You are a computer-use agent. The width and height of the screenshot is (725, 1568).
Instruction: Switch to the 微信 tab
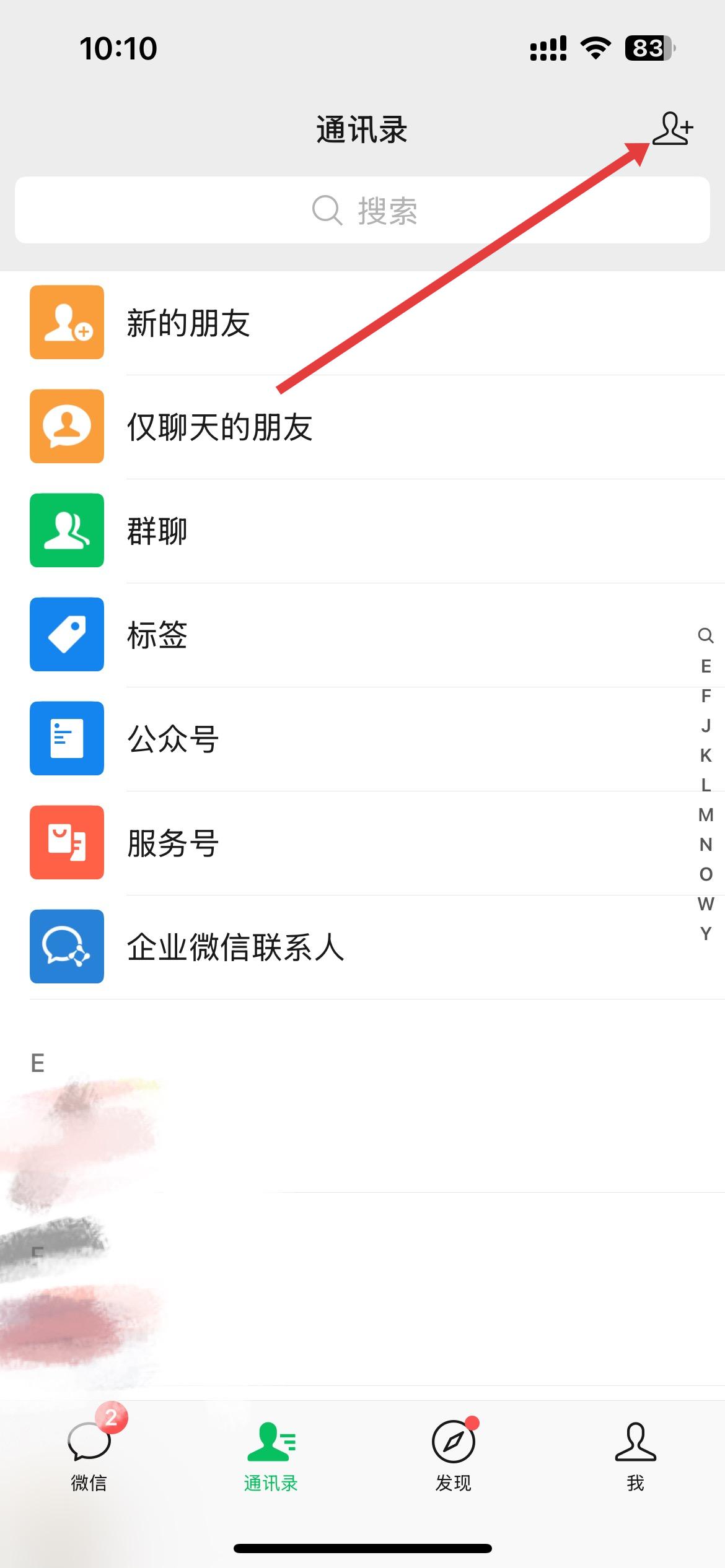(89, 1454)
